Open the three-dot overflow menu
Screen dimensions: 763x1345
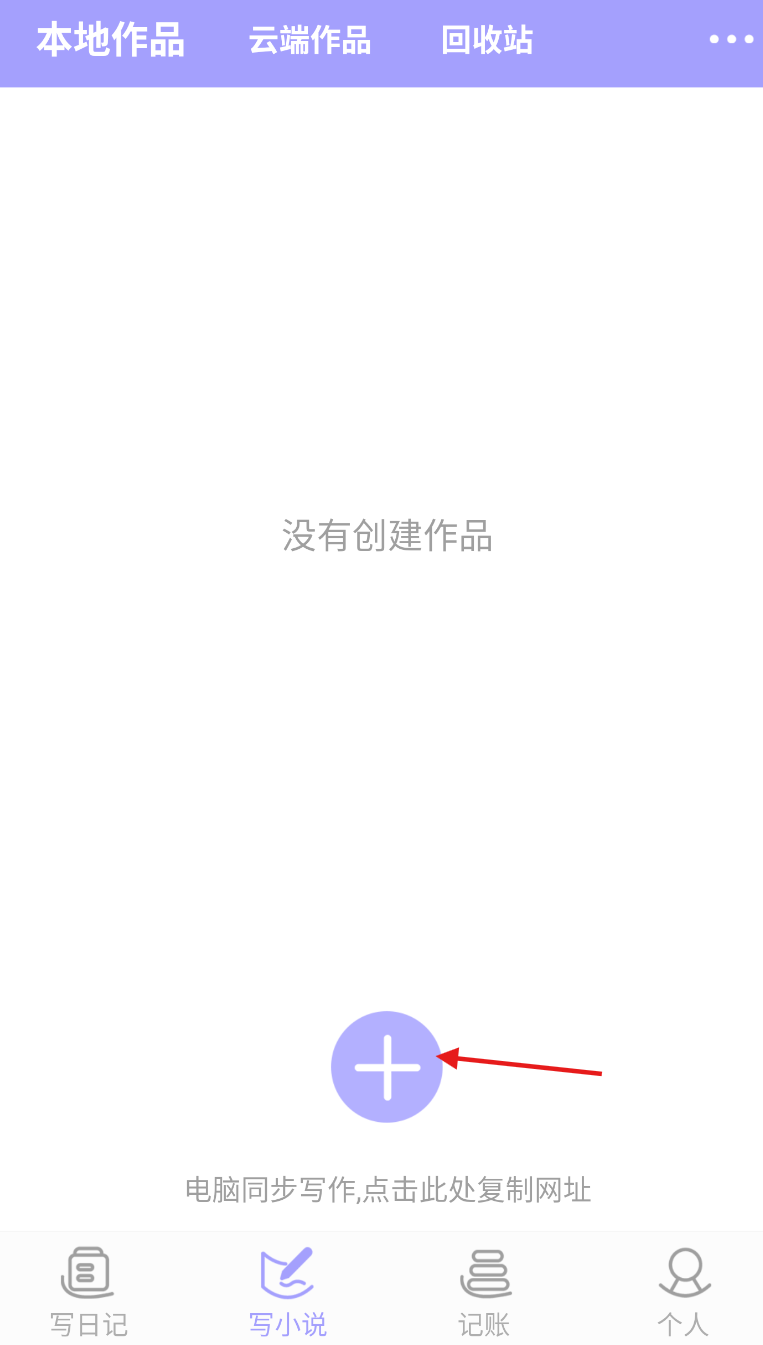tap(731, 40)
